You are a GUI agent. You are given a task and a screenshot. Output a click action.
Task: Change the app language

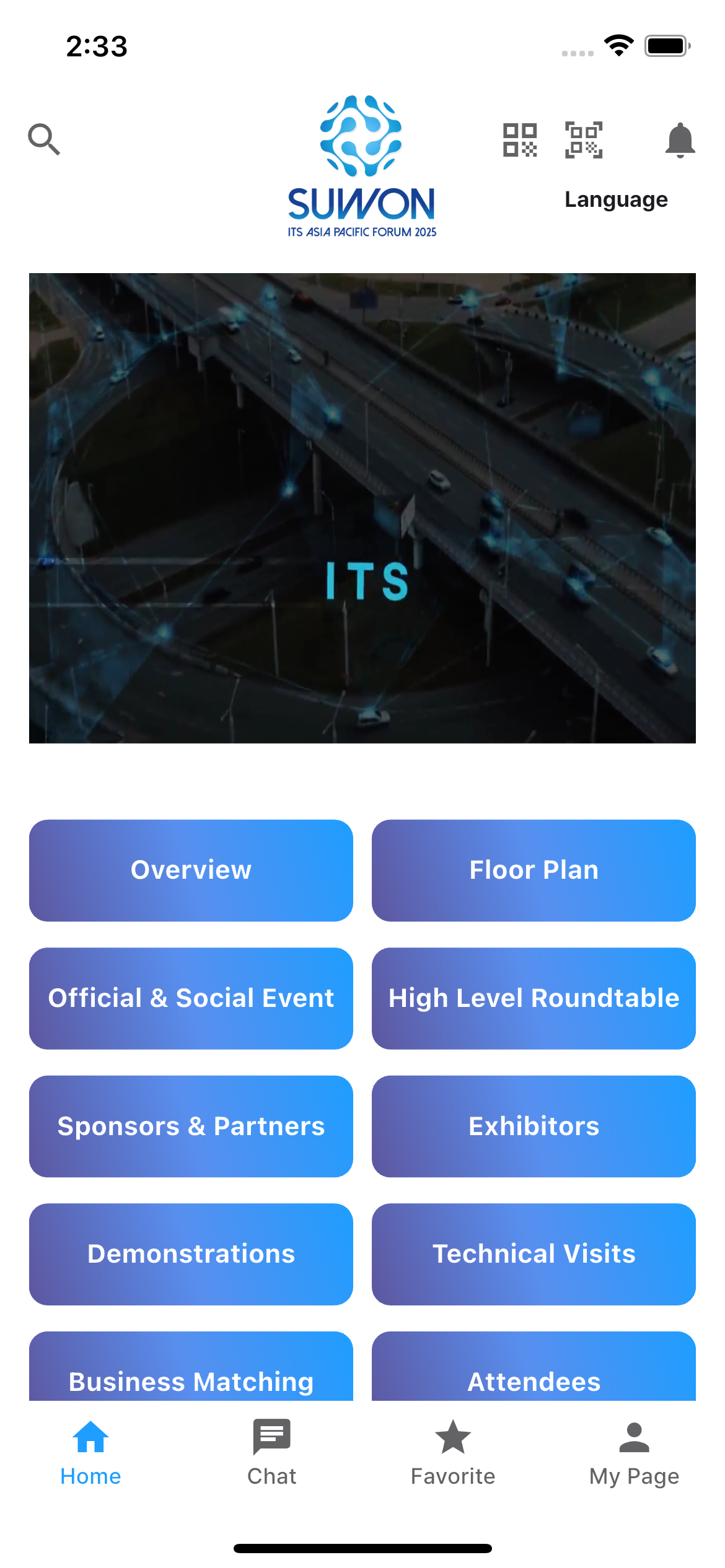point(616,199)
